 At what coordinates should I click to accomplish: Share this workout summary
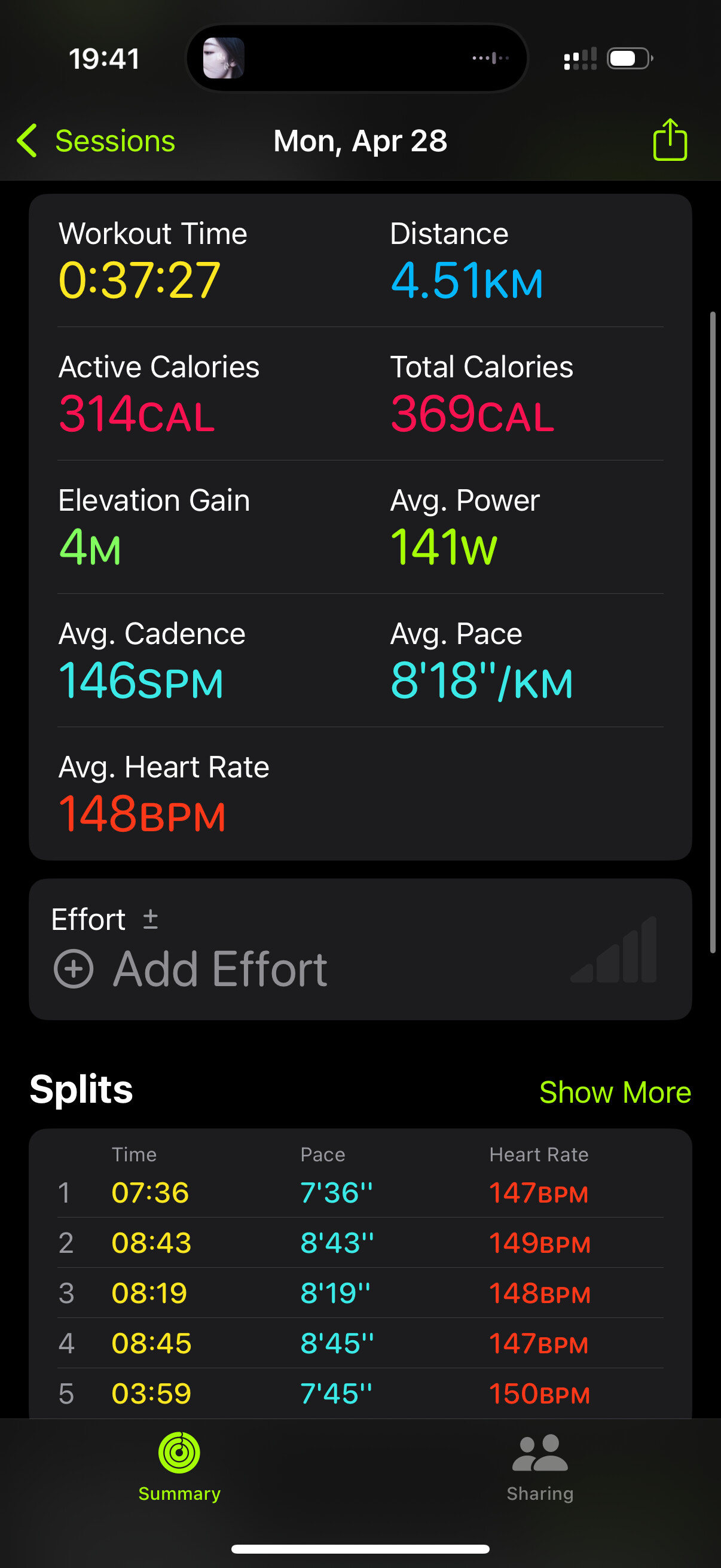pyautogui.click(x=669, y=141)
